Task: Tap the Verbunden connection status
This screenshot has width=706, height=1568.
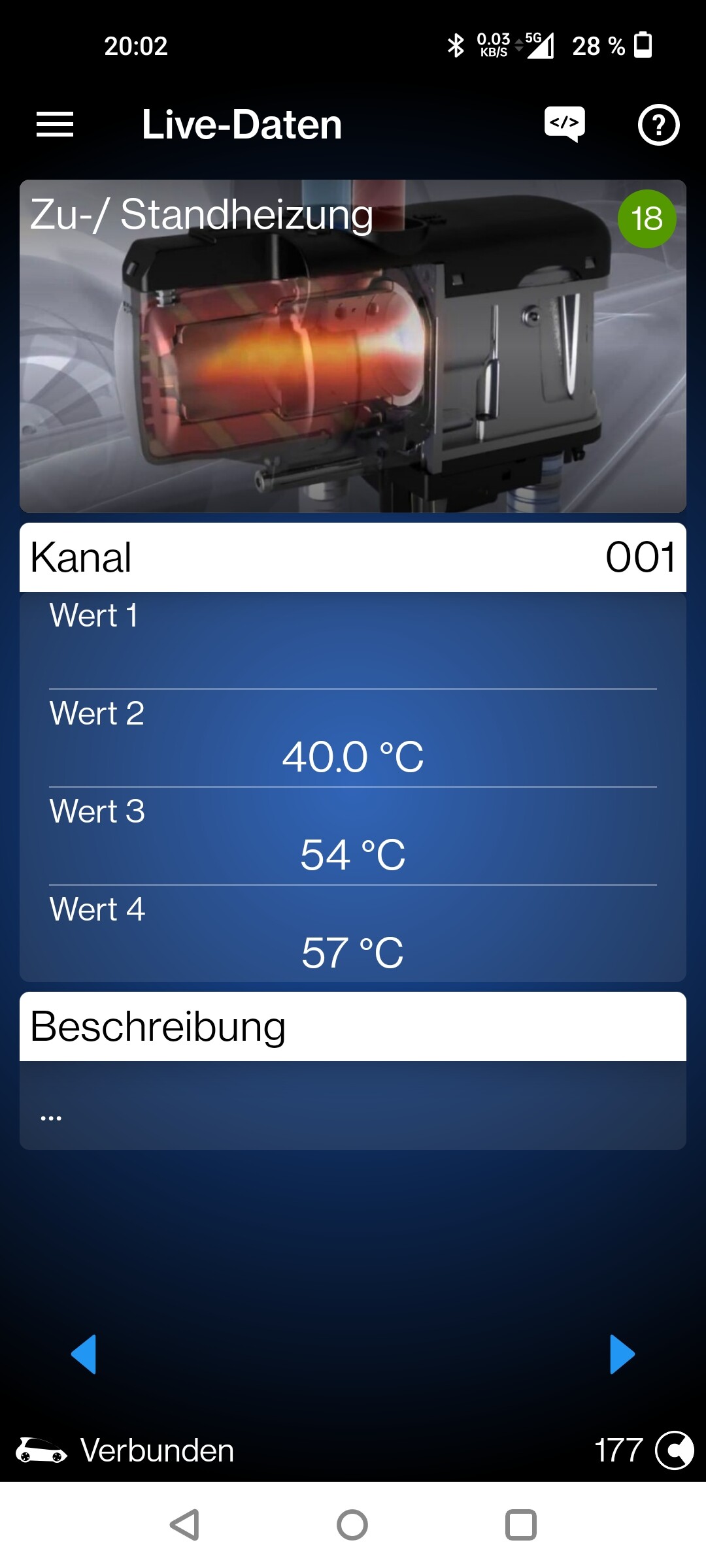Action: coord(126,1450)
